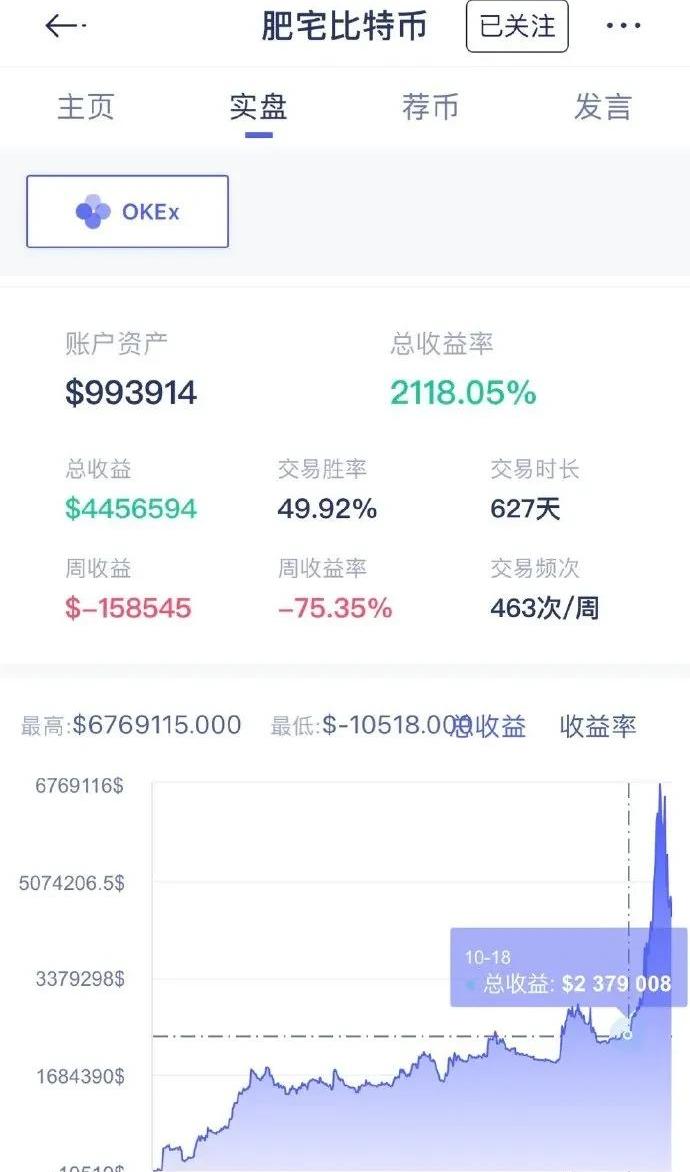Tap the 已关注 following button
The image size is (690, 1172).
517,26
